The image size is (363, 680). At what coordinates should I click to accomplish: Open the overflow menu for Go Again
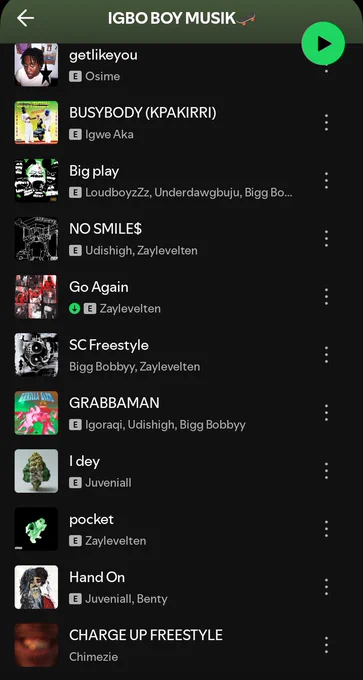pyautogui.click(x=326, y=297)
